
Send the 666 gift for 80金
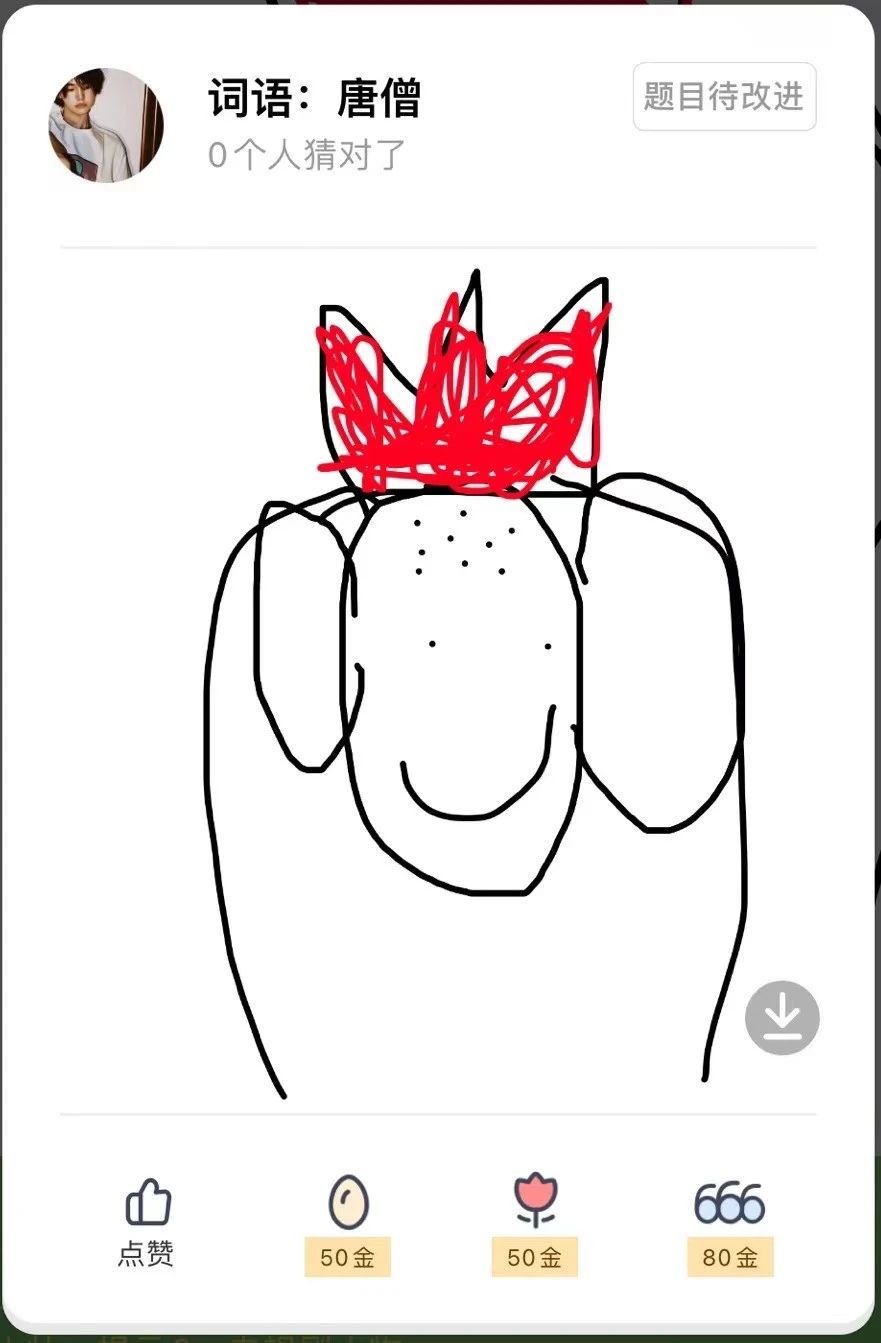[730, 1222]
